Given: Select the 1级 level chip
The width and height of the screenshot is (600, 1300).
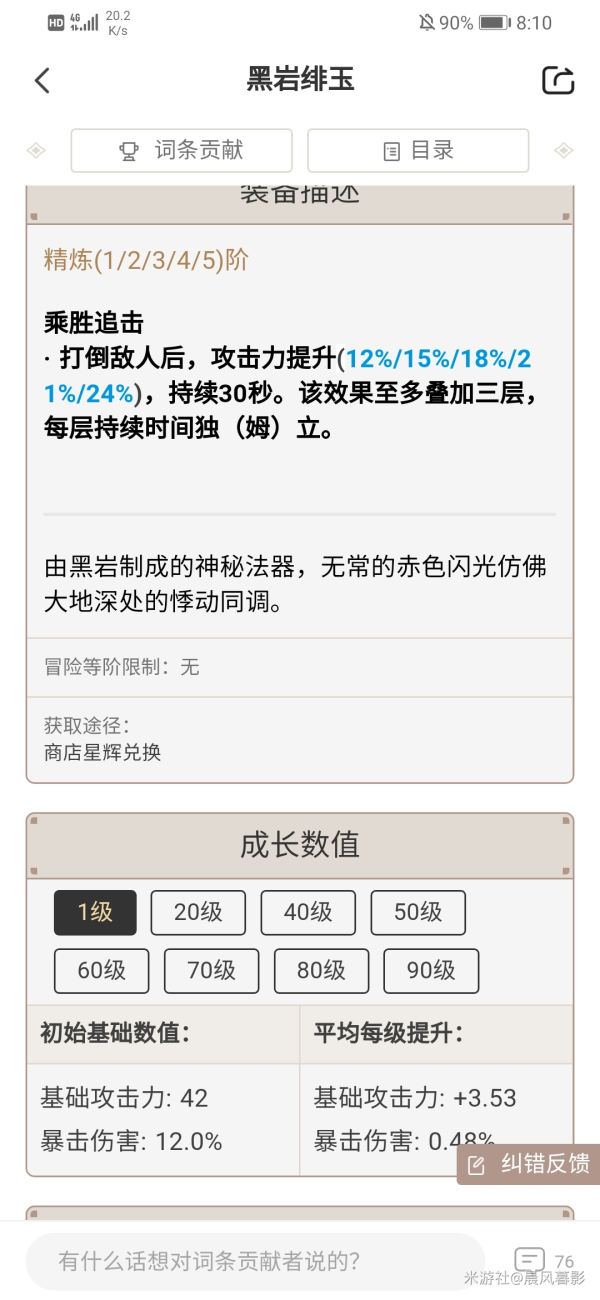Looking at the screenshot, I should (95, 912).
